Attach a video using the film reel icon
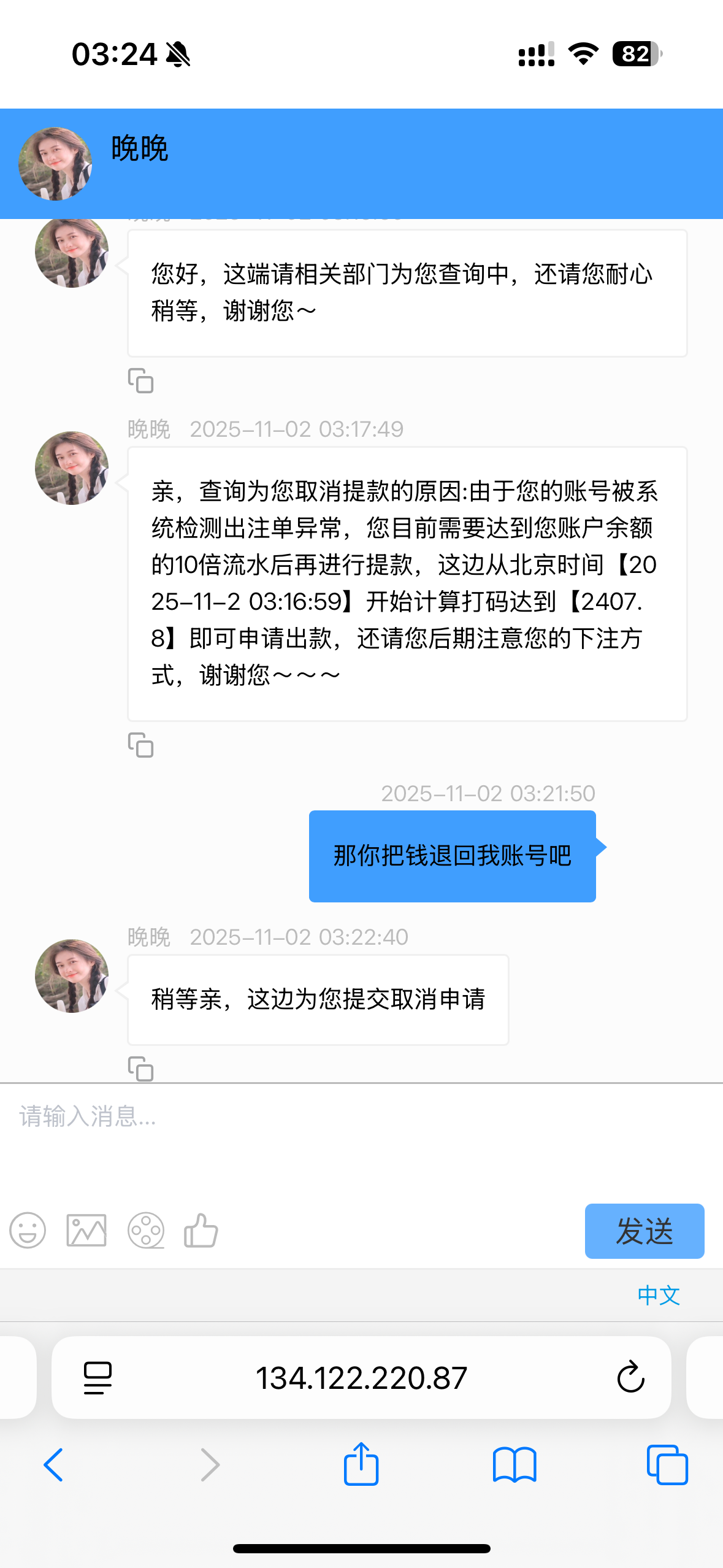Image resolution: width=723 pixels, height=1568 pixels. tap(146, 1231)
